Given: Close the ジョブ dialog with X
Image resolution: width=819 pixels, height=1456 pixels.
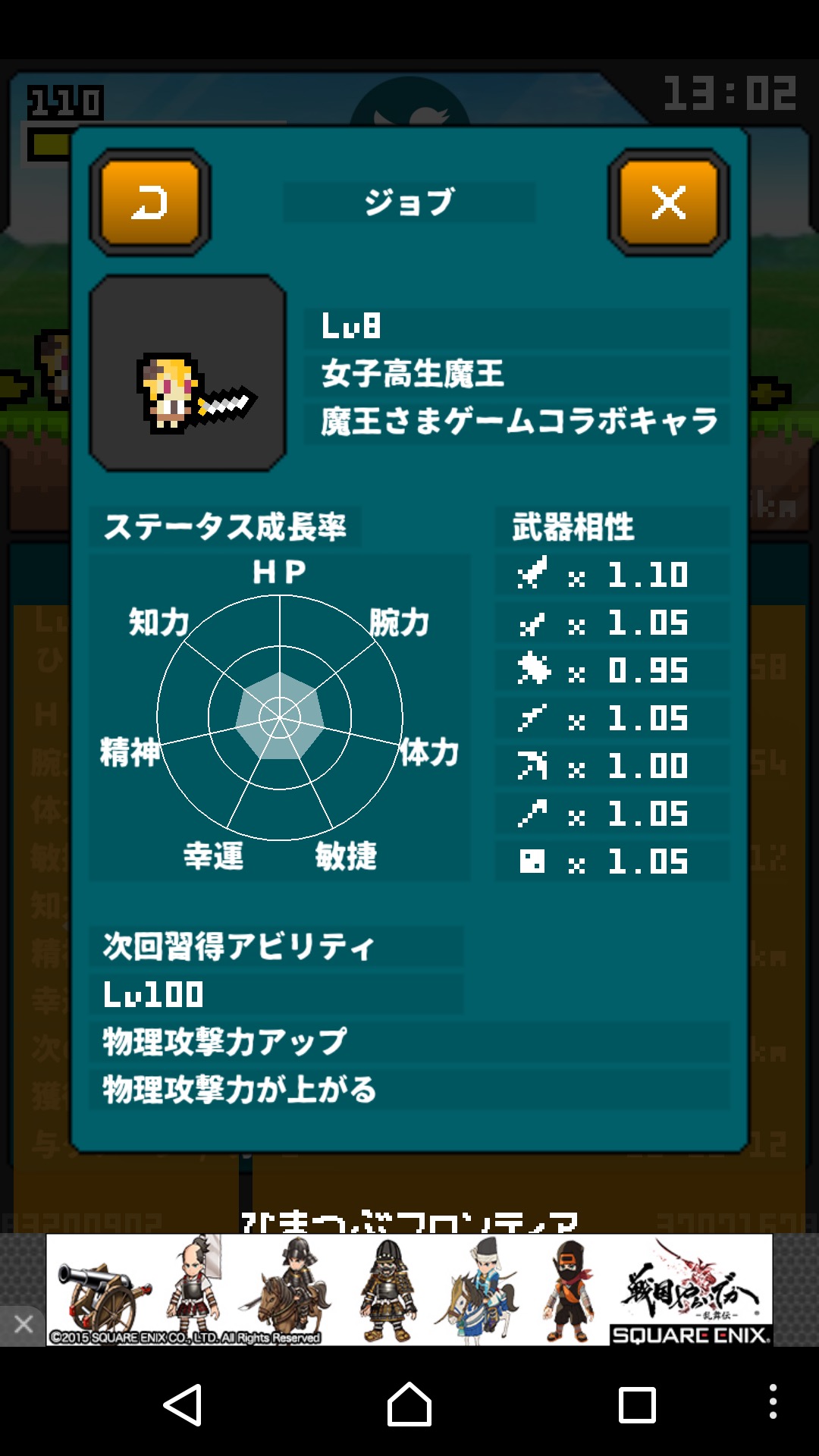Looking at the screenshot, I should (668, 202).
